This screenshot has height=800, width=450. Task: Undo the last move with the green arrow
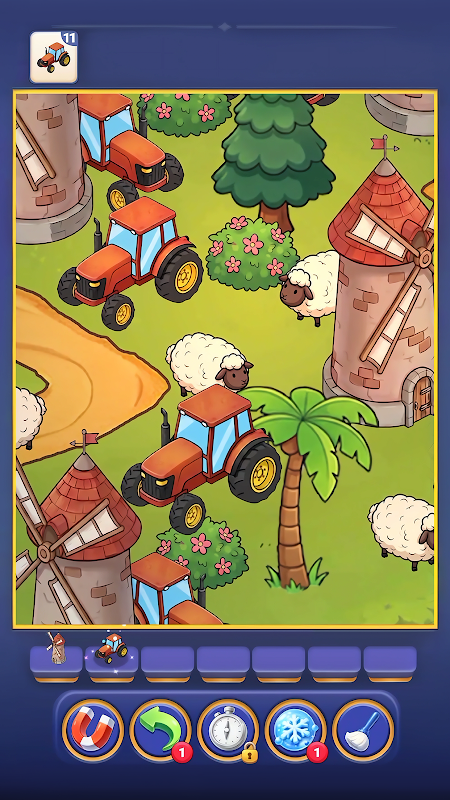click(x=160, y=731)
